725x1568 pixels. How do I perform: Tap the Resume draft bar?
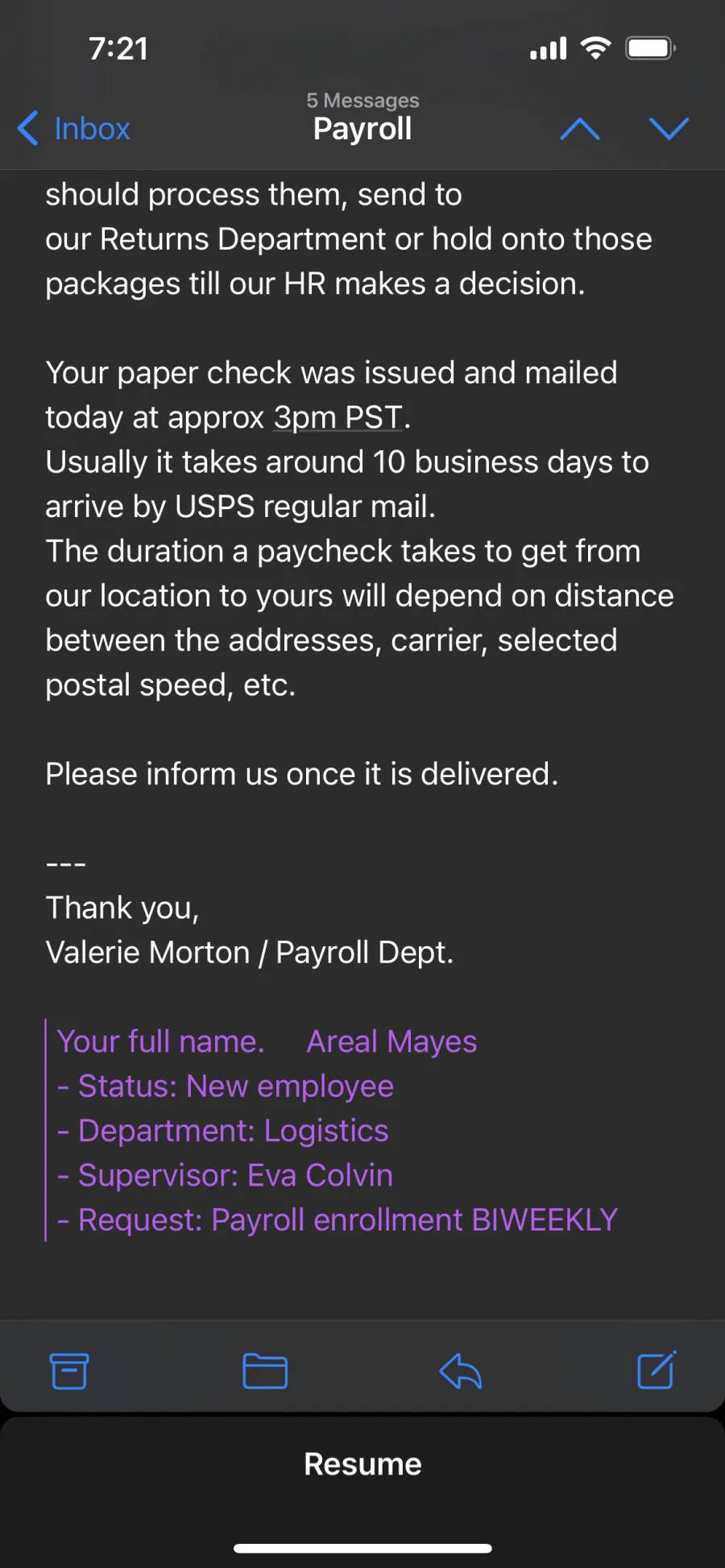[x=362, y=1464]
